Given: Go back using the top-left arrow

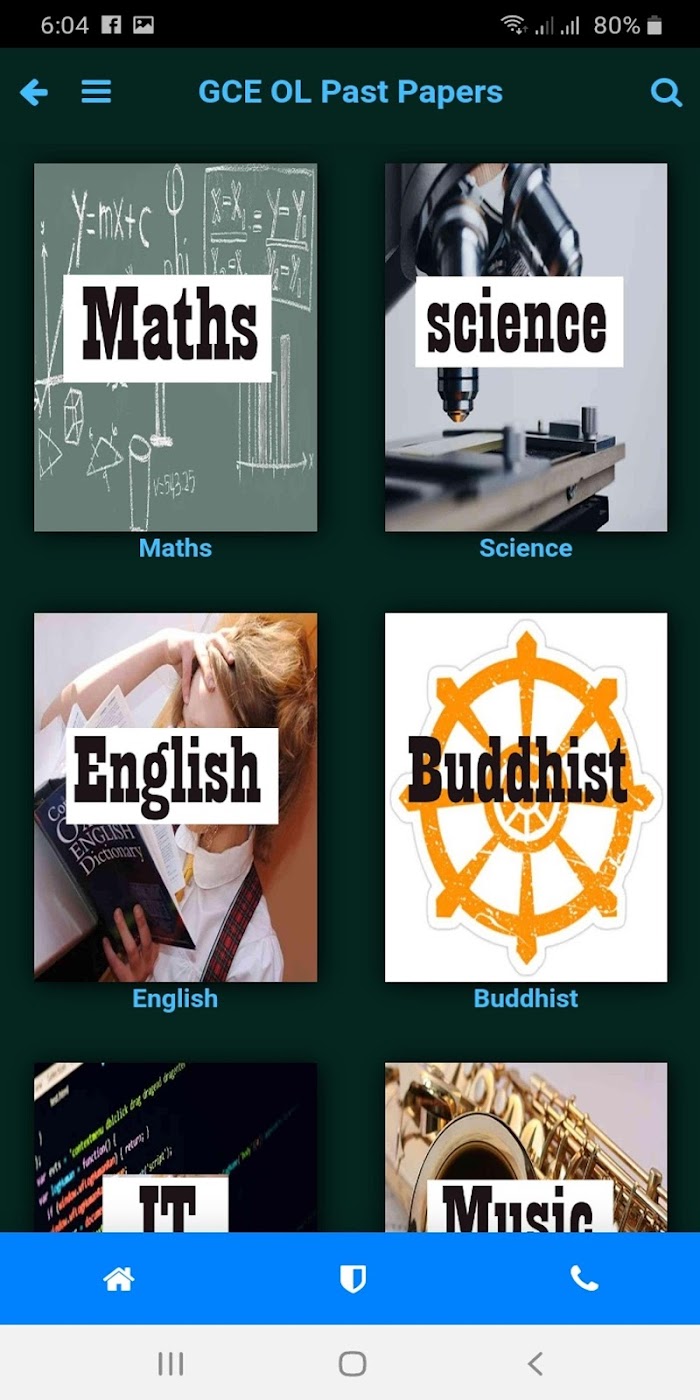Looking at the screenshot, I should pos(34,93).
